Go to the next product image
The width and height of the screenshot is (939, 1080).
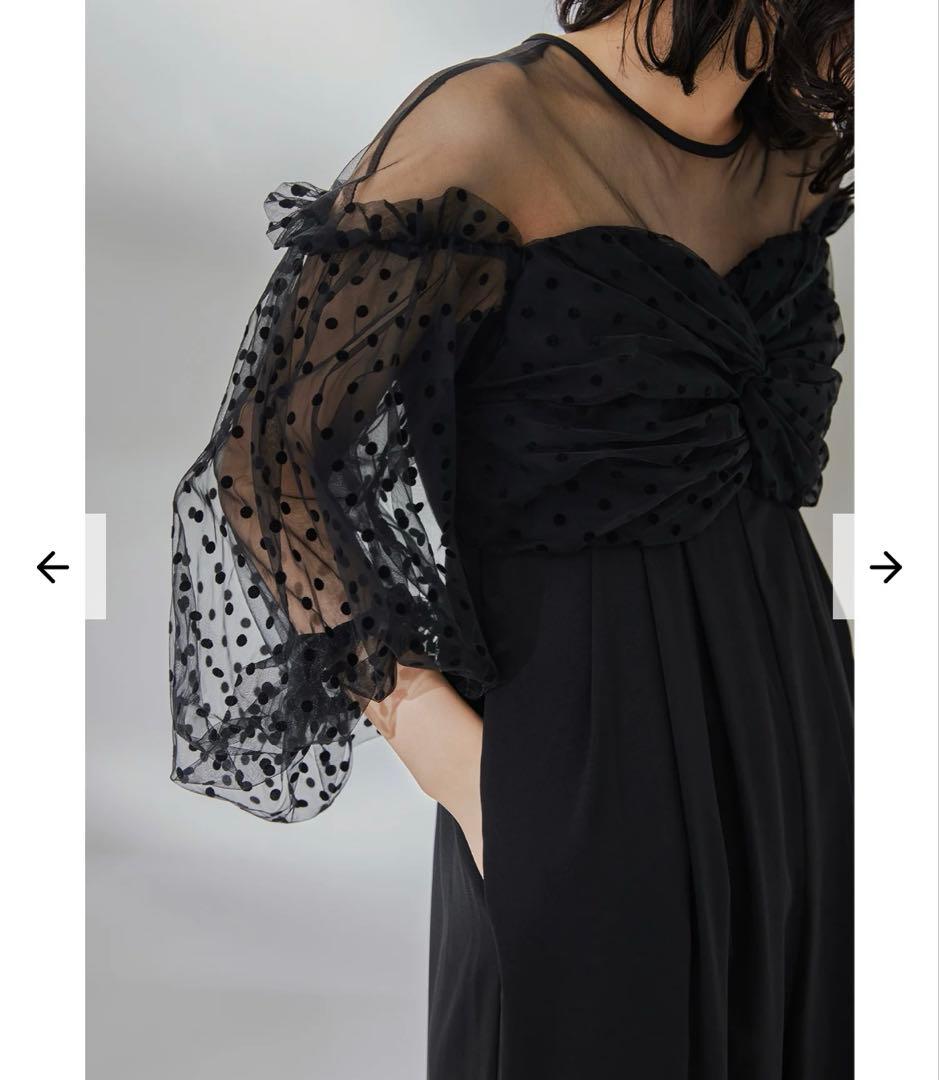885,567
